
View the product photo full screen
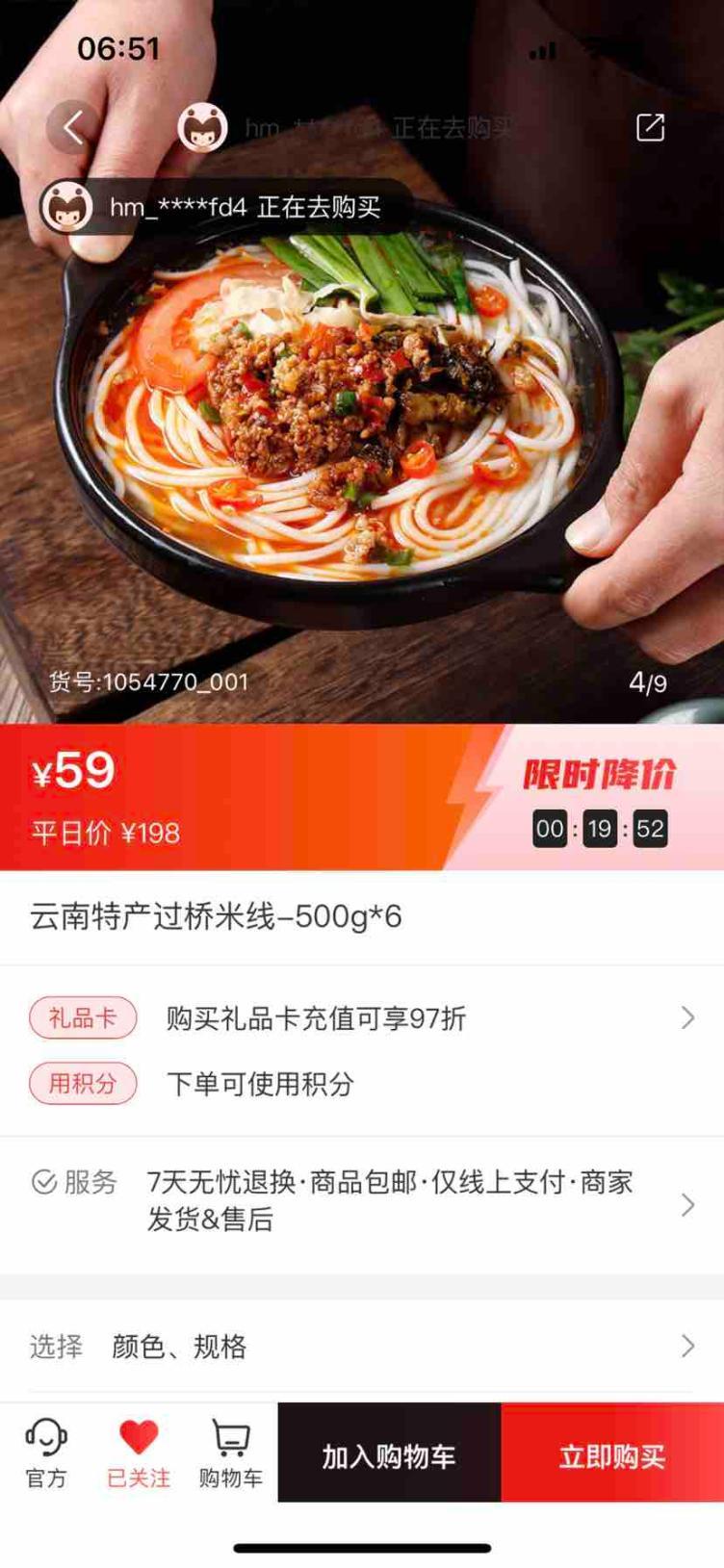362,424
